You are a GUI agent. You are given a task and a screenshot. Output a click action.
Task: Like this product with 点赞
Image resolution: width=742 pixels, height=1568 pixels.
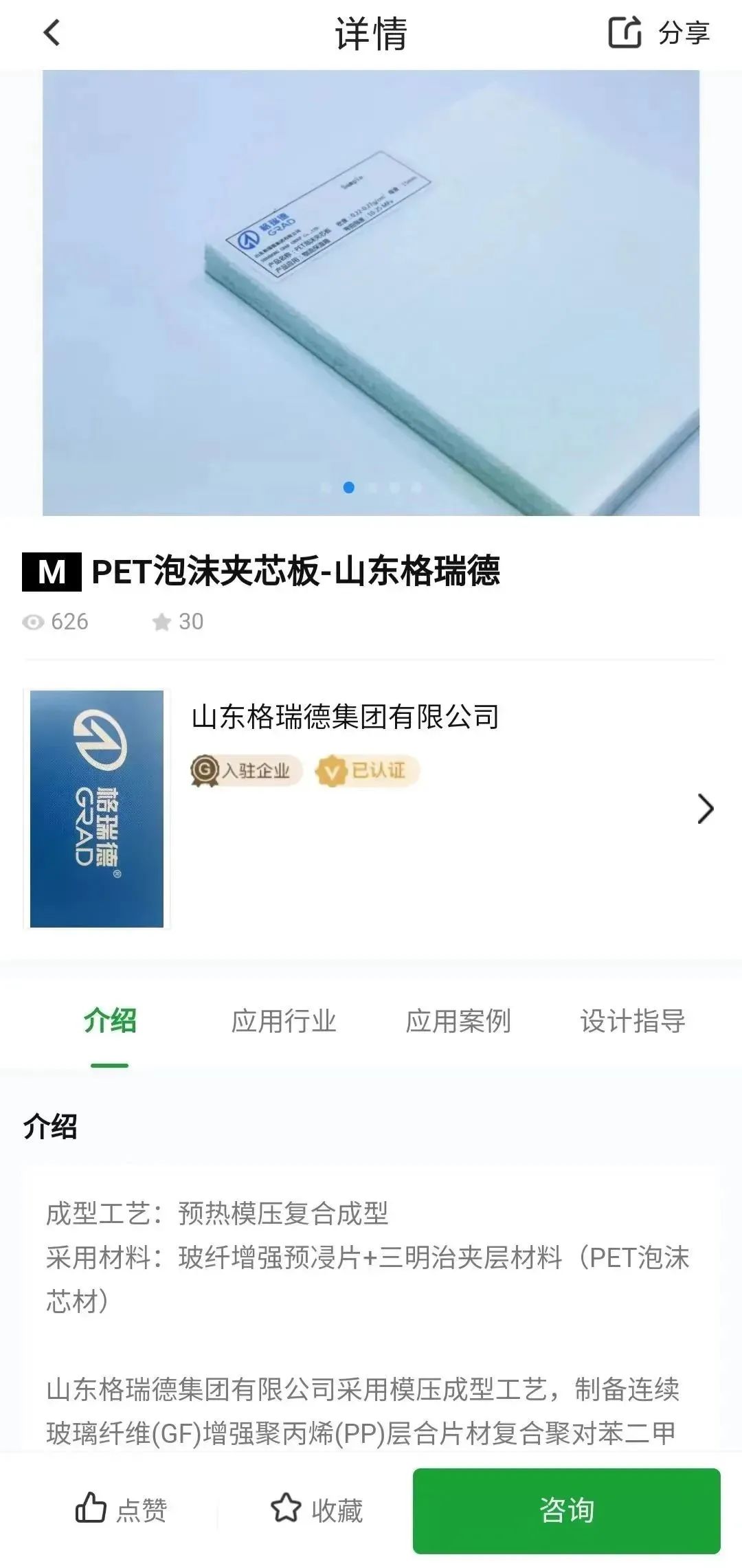(121, 1510)
